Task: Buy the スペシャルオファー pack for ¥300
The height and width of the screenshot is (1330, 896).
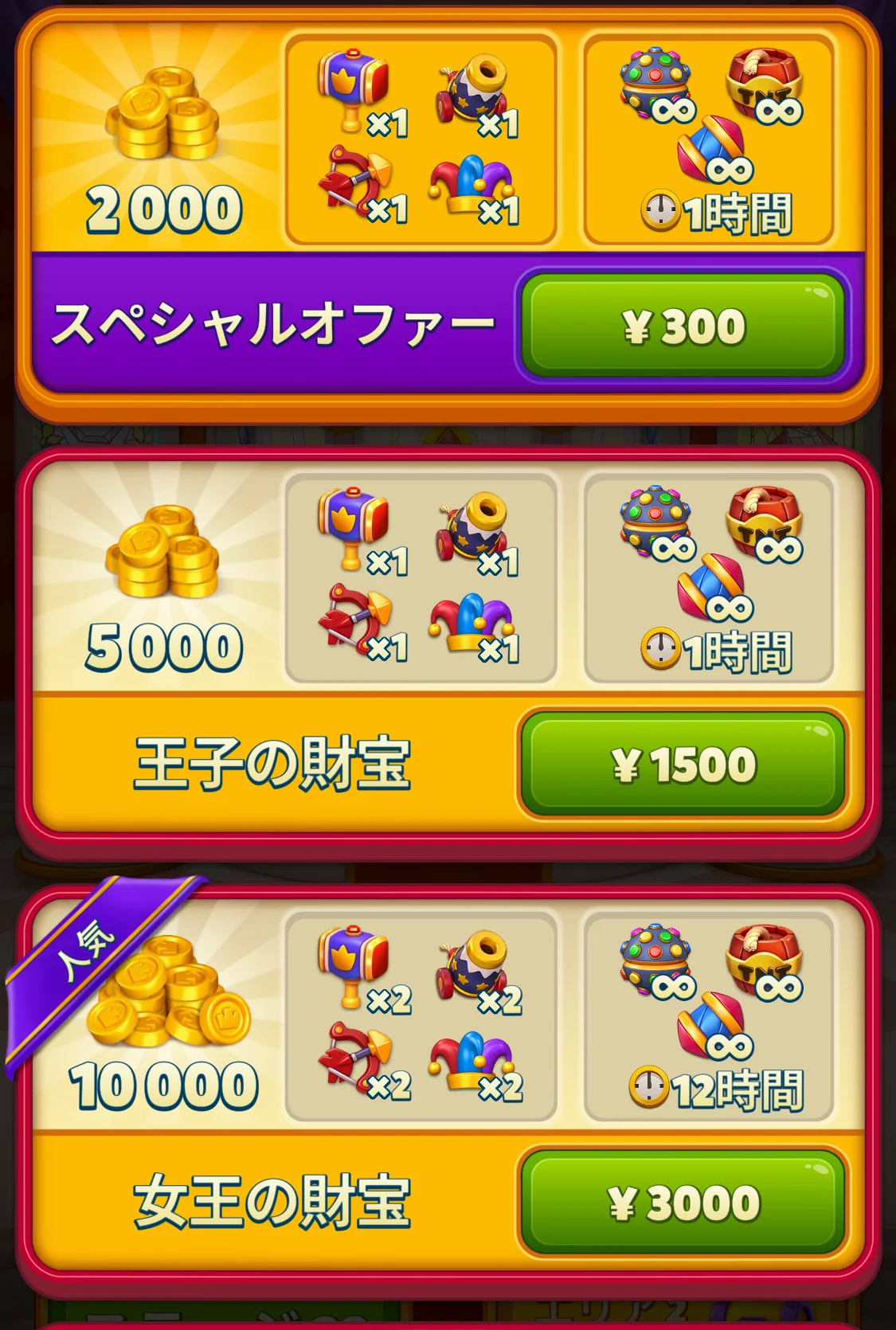Action: click(x=683, y=327)
